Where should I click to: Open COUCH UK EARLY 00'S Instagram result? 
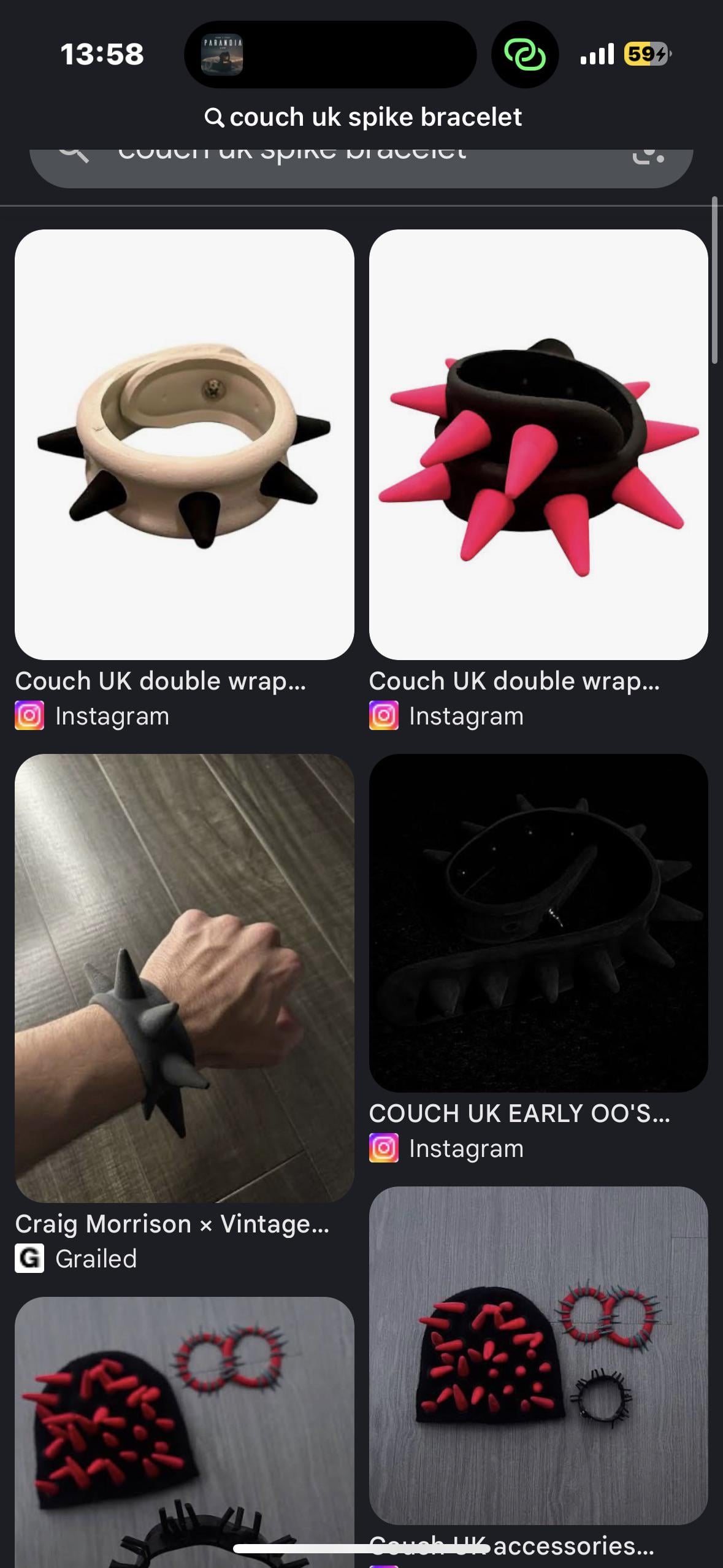pos(538,924)
